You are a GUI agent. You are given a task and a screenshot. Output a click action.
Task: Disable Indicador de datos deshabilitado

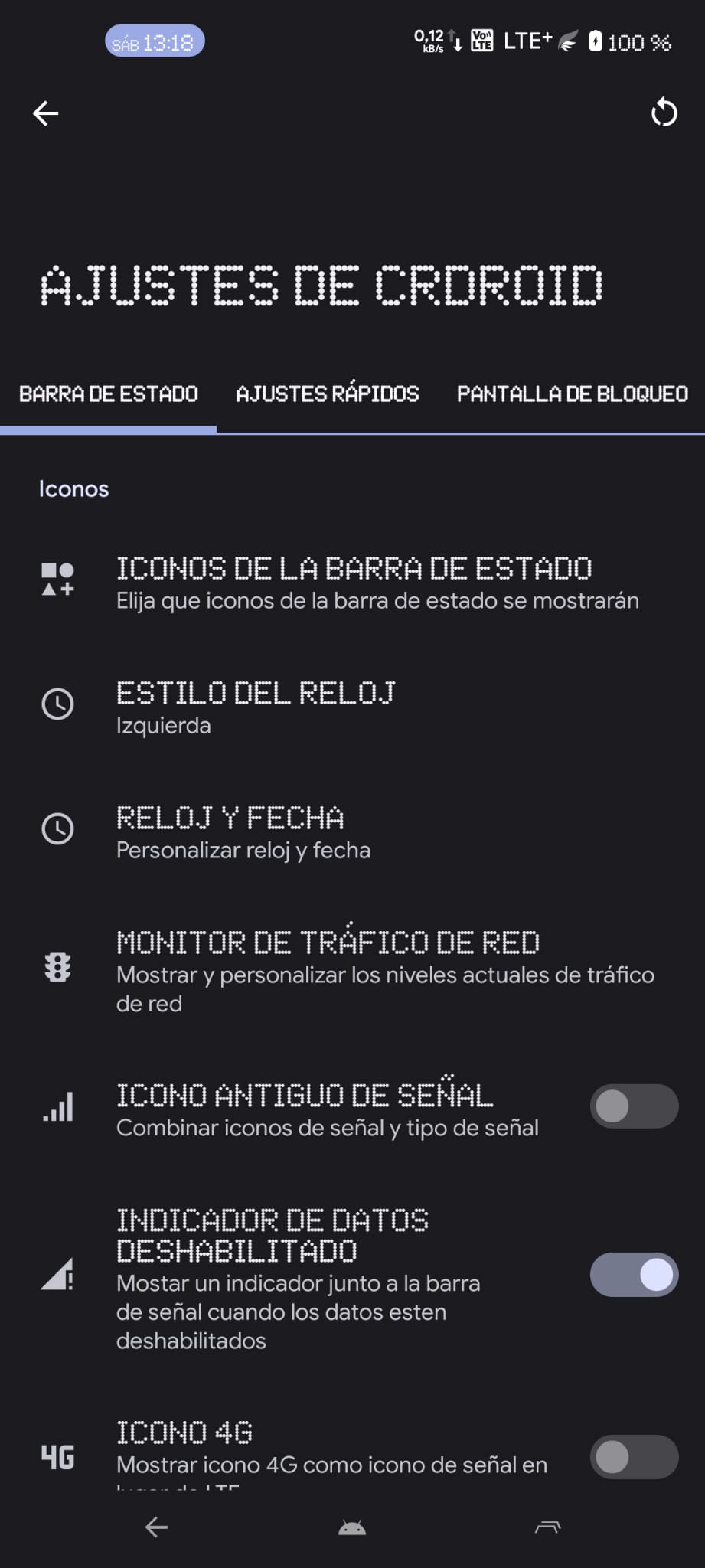point(633,1275)
